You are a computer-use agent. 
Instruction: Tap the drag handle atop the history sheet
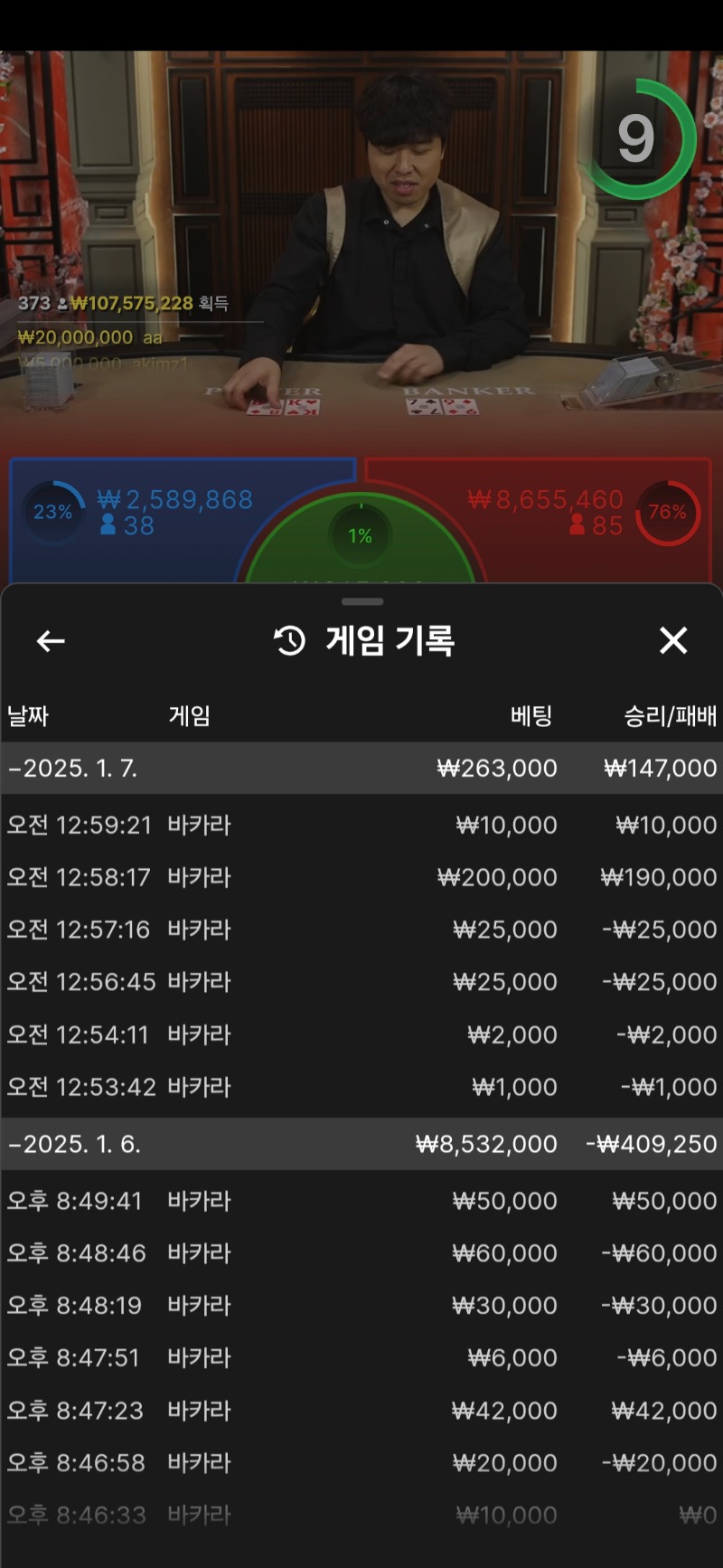[362, 601]
